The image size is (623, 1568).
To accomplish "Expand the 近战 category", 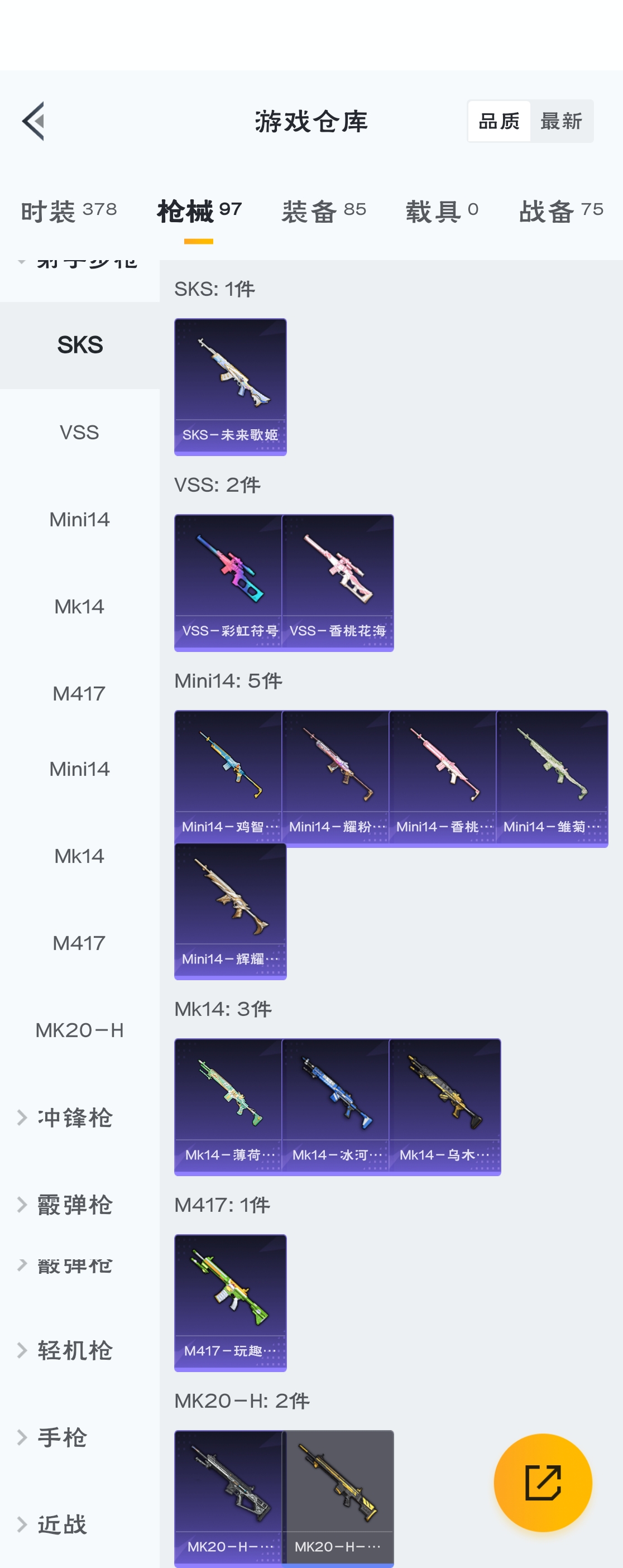I will (x=62, y=1524).
